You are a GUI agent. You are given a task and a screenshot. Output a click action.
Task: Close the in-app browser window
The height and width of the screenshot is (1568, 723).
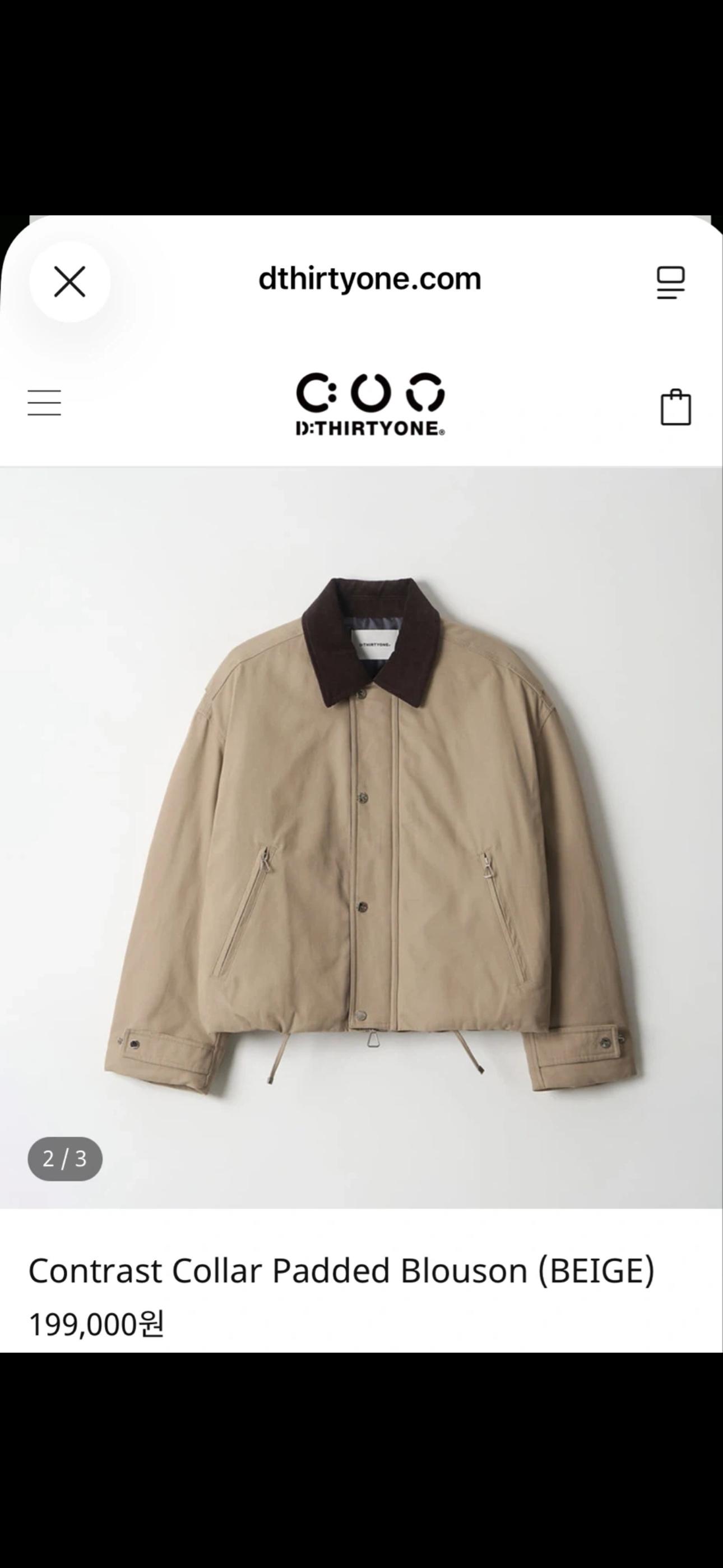pos(70,282)
